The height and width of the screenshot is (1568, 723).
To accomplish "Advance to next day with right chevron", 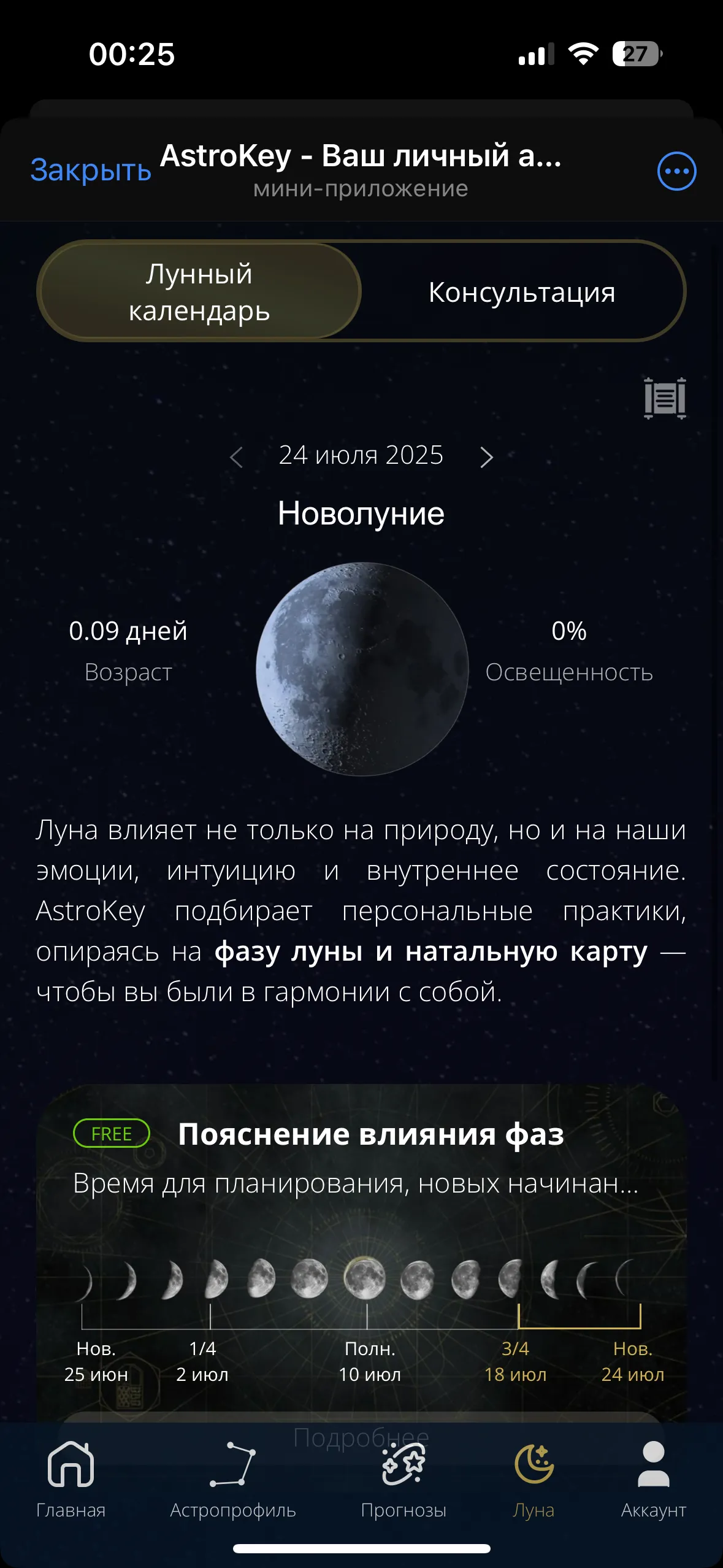I will click(x=487, y=456).
